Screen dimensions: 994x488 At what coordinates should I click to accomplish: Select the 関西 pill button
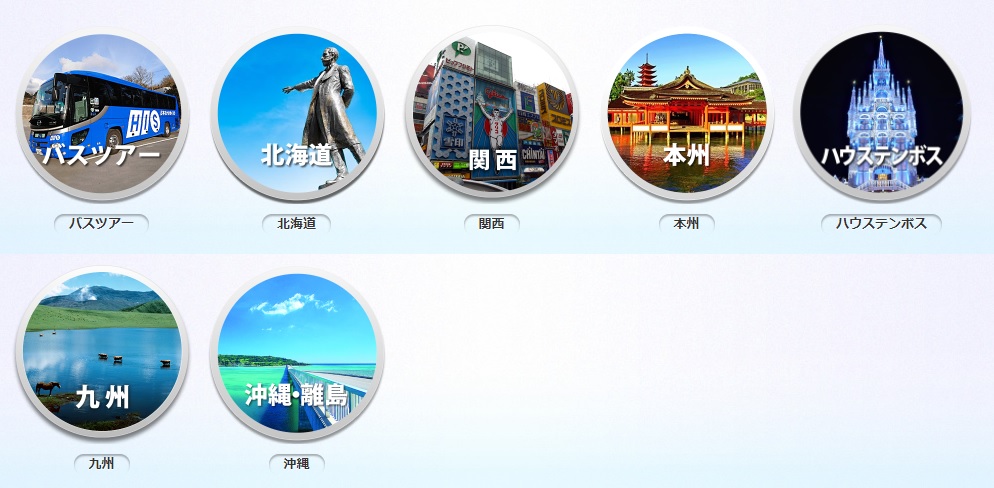coord(492,223)
